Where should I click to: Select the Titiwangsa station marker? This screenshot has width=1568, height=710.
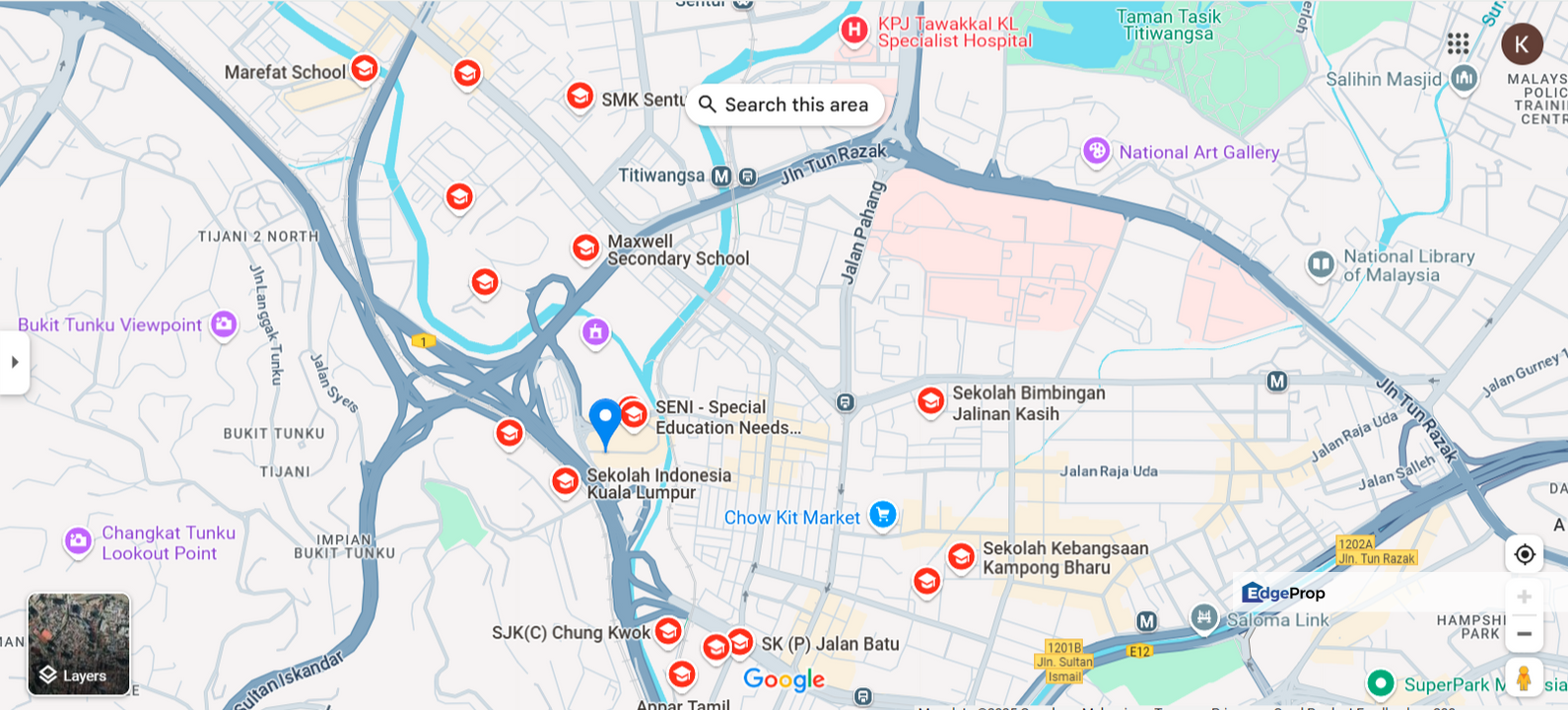721,176
